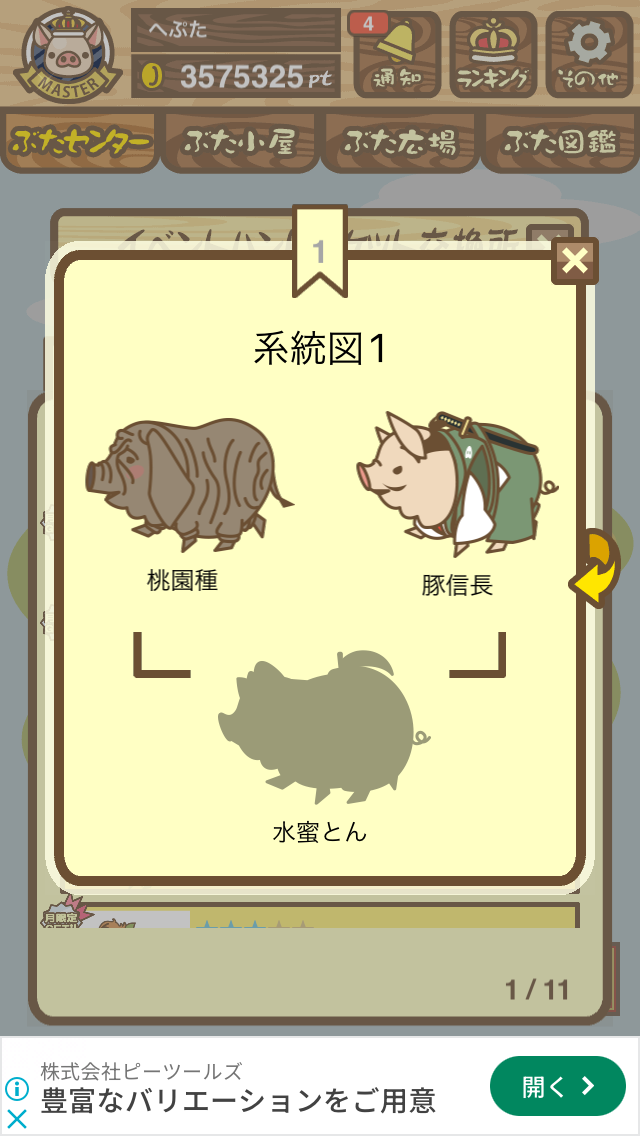Open その他 settings gear
Viewport: 640px width, 1136px height.
pyautogui.click(x=589, y=54)
